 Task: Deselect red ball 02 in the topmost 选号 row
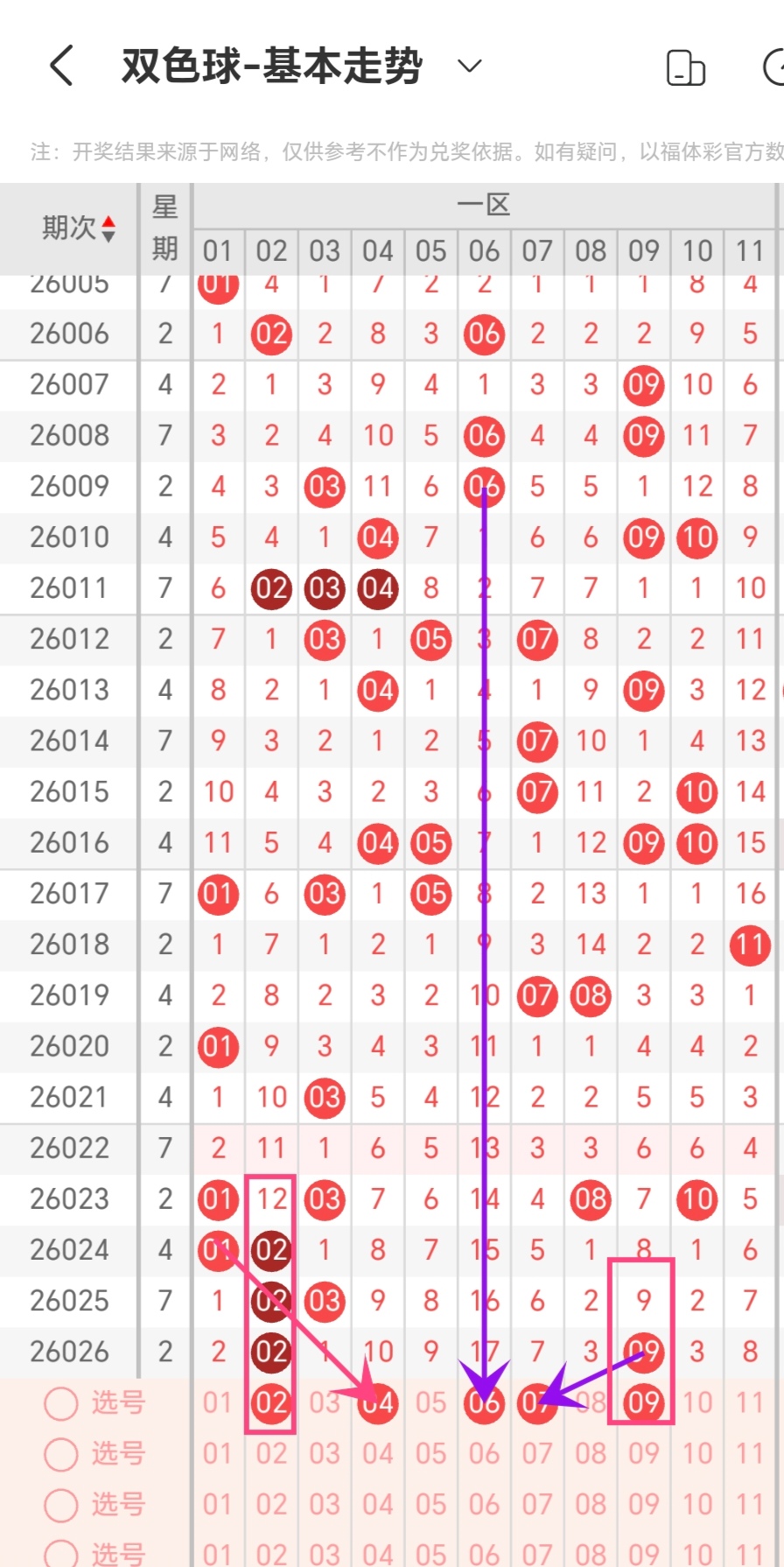[x=271, y=1403]
